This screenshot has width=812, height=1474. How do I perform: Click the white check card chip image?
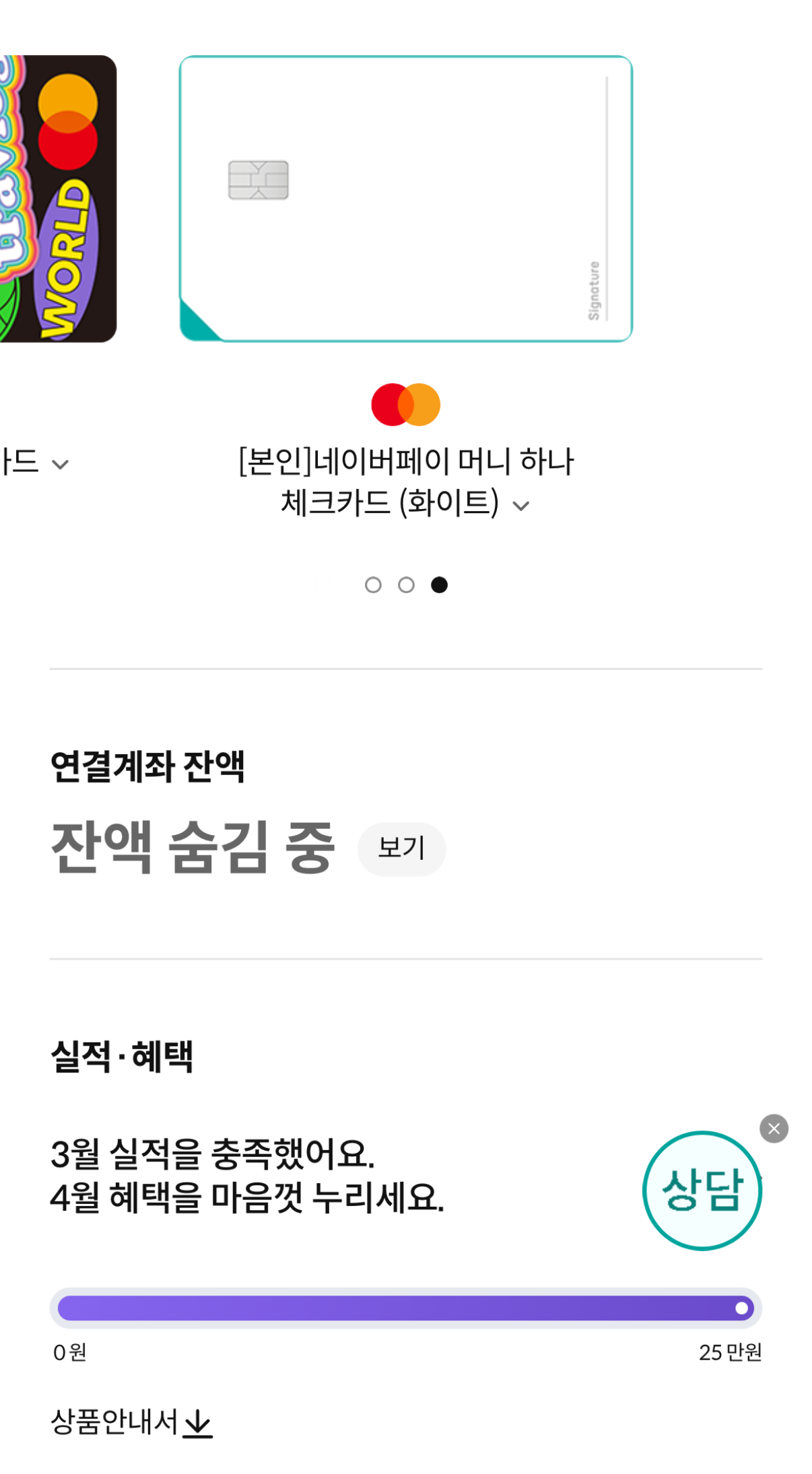click(x=259, y=180)
